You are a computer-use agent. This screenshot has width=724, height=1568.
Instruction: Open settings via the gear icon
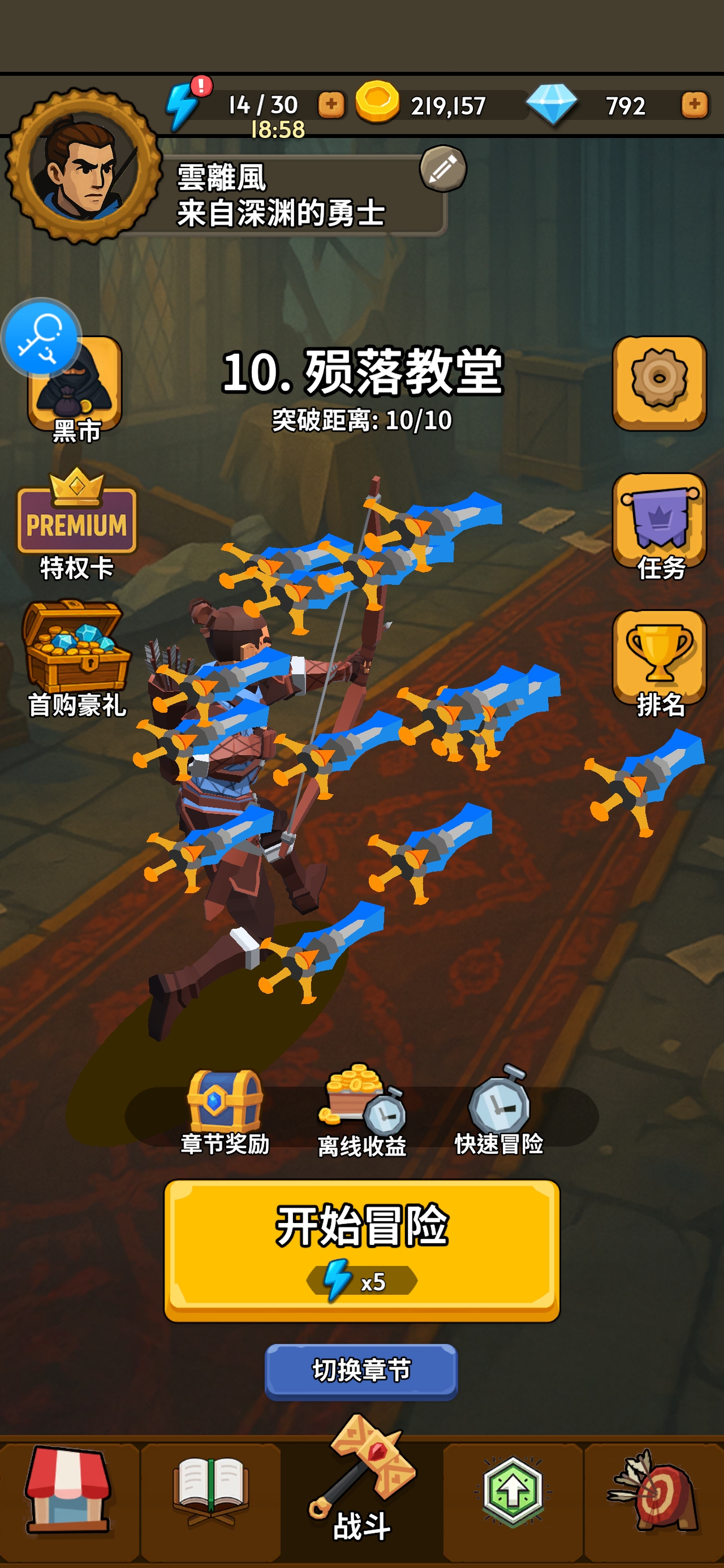659,382
